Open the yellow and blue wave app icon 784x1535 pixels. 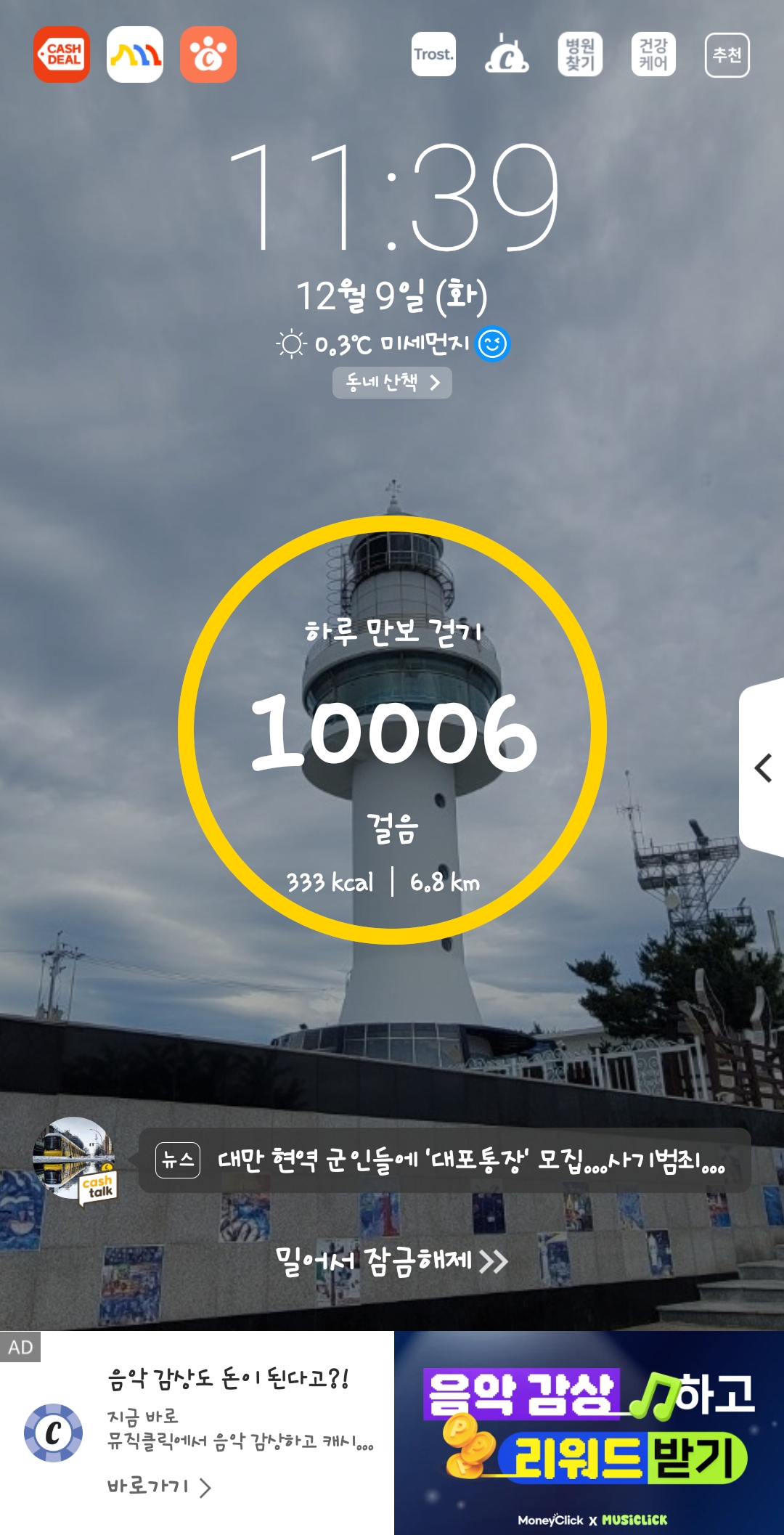point(135,54)
